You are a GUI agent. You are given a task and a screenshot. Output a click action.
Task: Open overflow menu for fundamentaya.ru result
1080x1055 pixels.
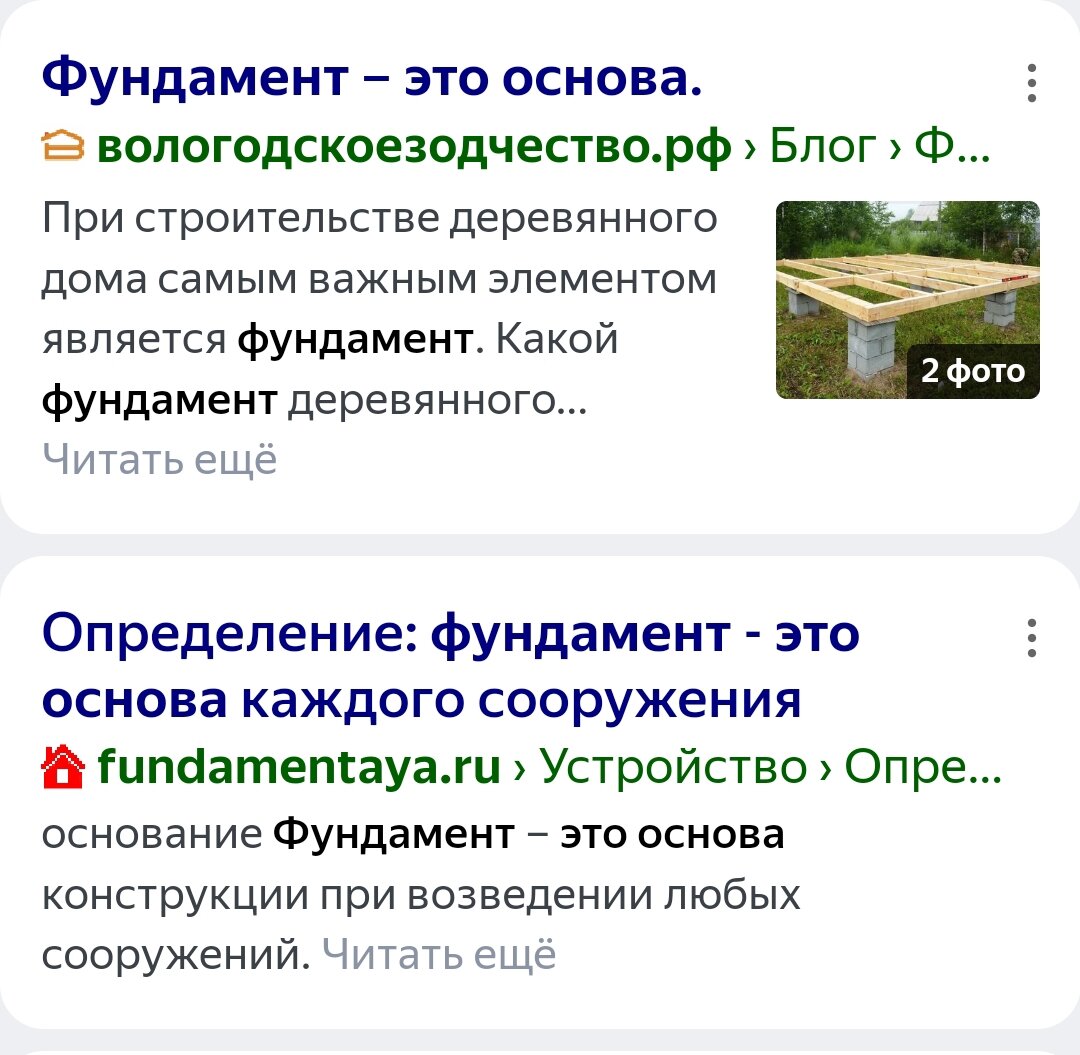click(1031, 639)
